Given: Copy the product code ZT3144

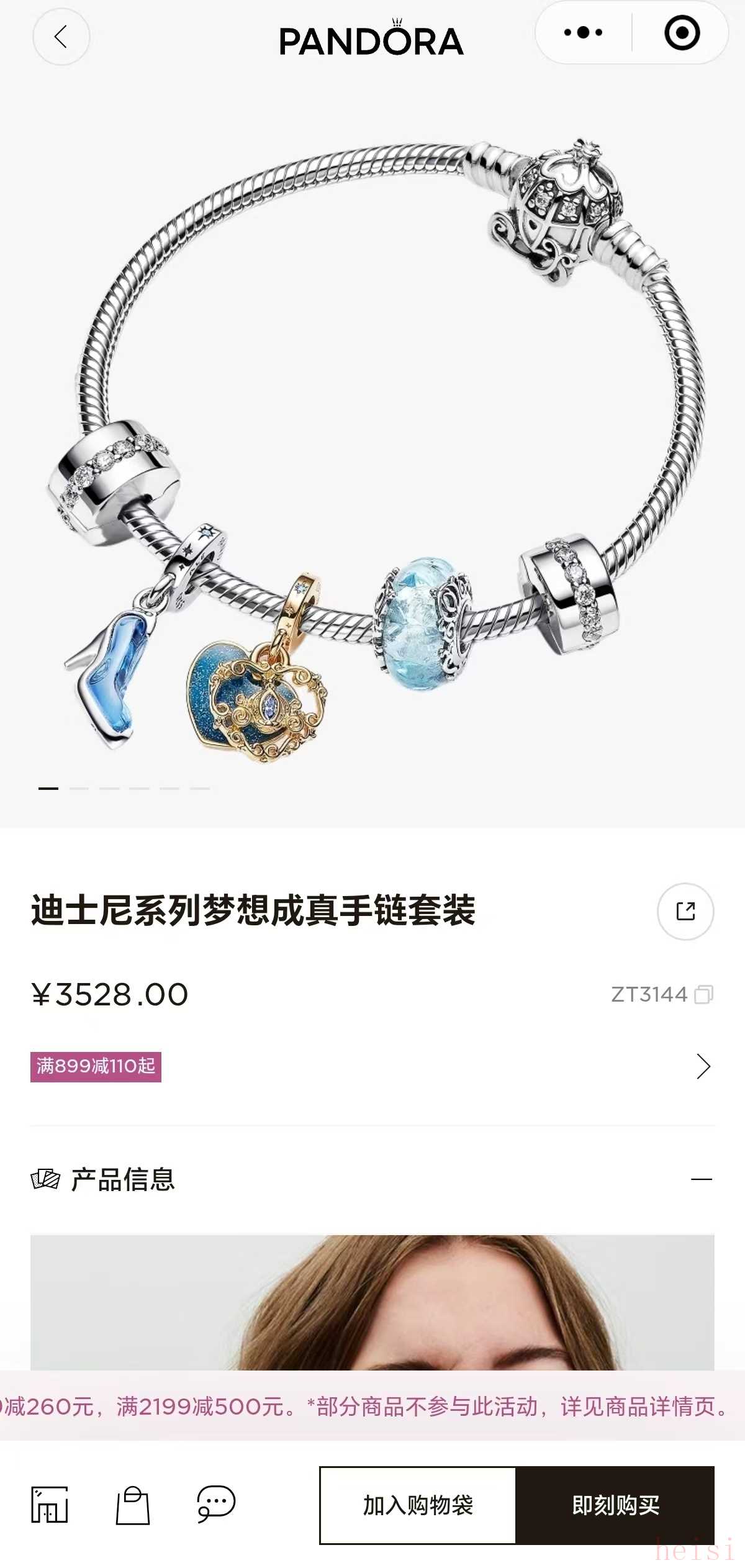Looking at the screenshot, I should [x=703, y=994].
